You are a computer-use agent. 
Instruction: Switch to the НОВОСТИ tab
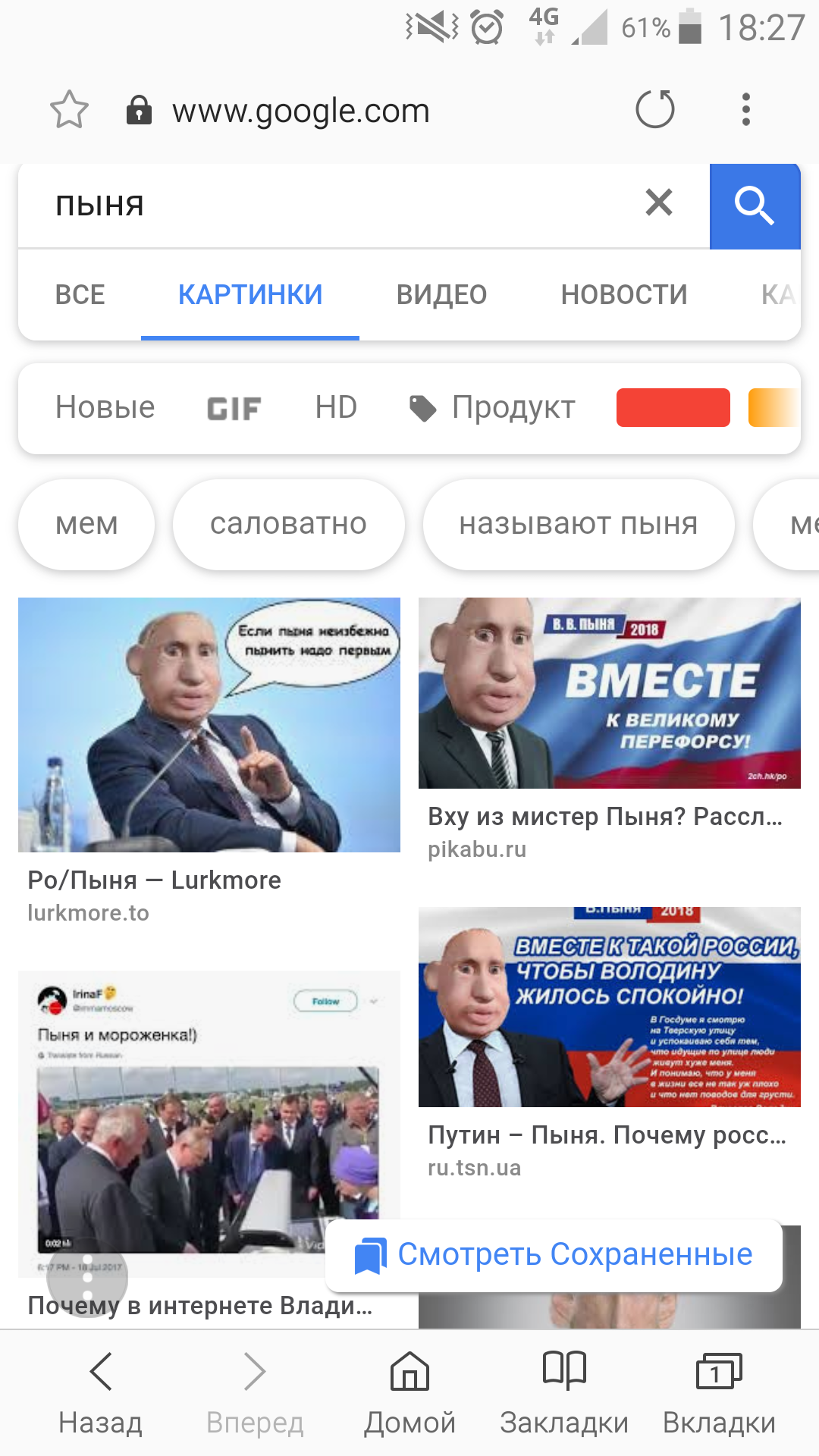[624, 295]
